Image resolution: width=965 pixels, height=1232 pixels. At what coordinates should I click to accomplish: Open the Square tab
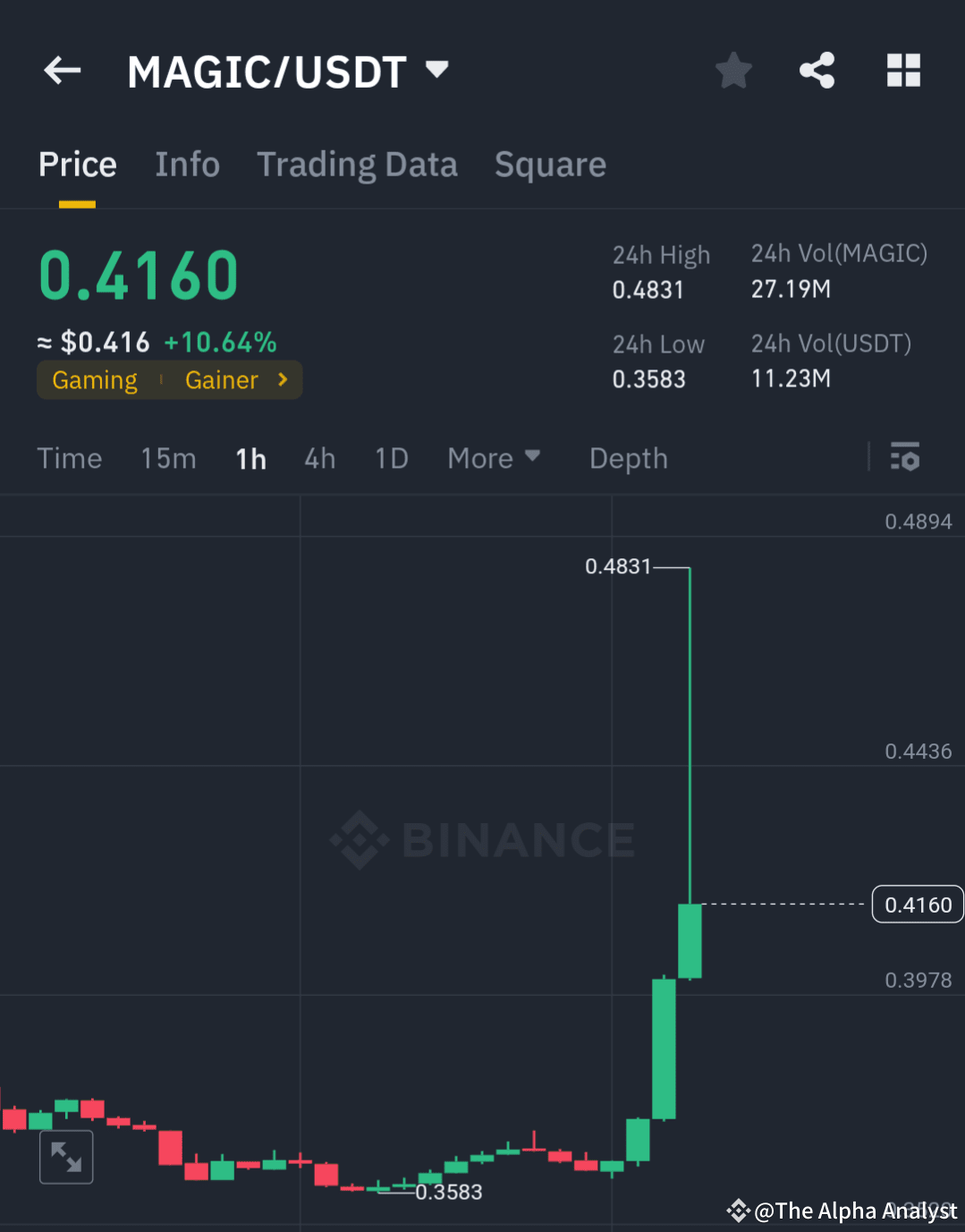[550, 164]
